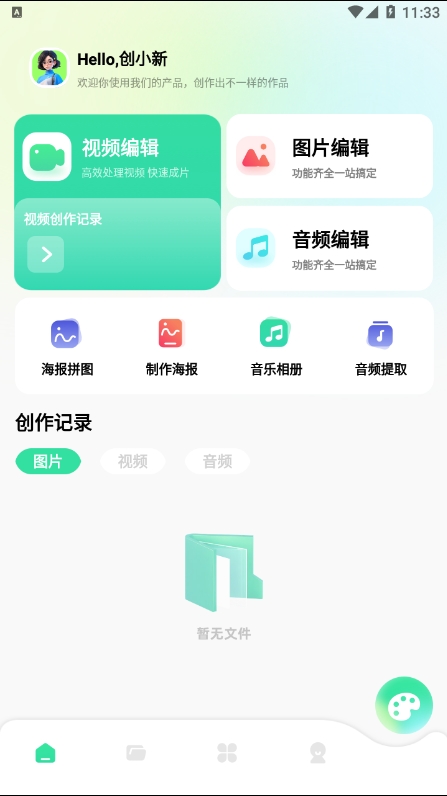The width and height of the screenshot is (447, 796).
Task: Open the four-leaf tools tab in bottom navigation
Action: 227,753
